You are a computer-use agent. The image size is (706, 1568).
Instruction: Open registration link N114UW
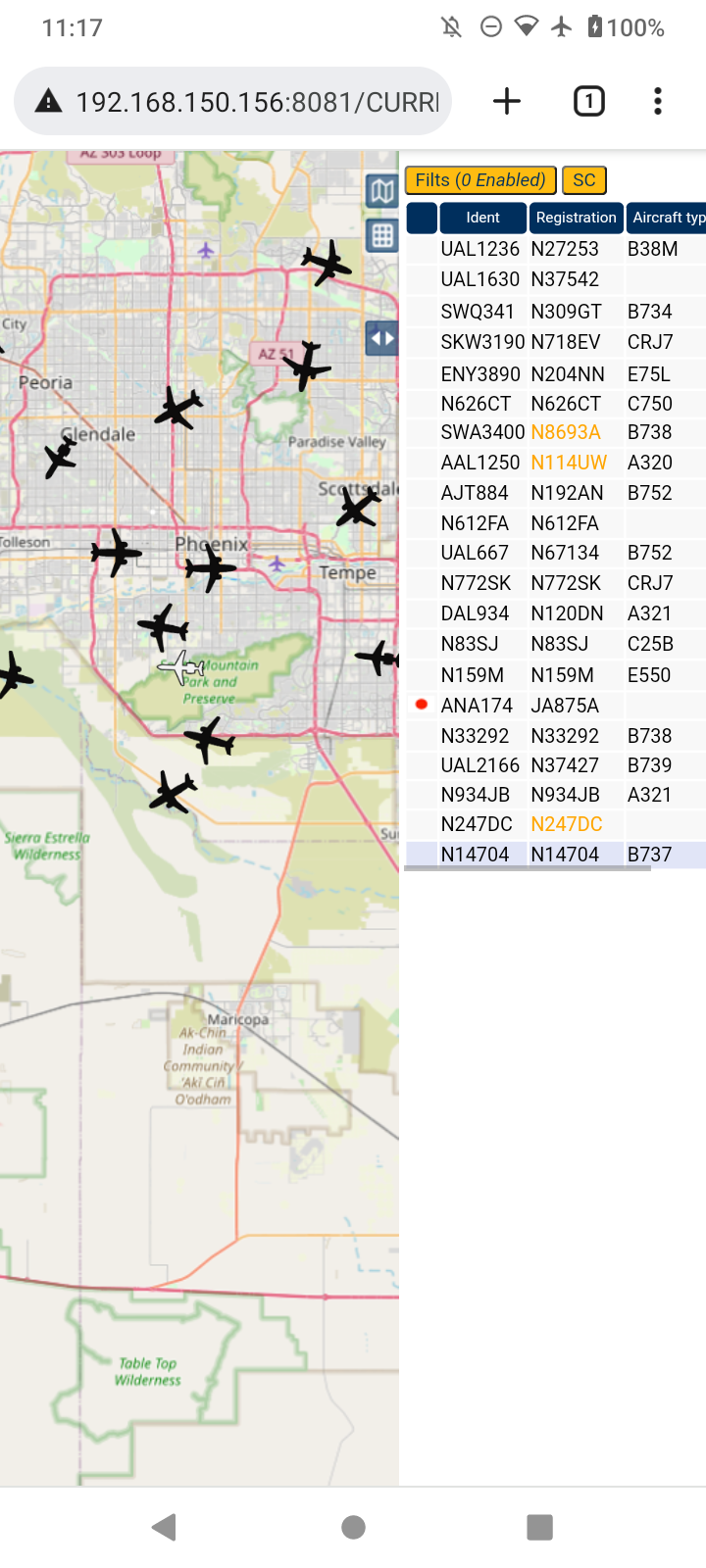(569, 463)
